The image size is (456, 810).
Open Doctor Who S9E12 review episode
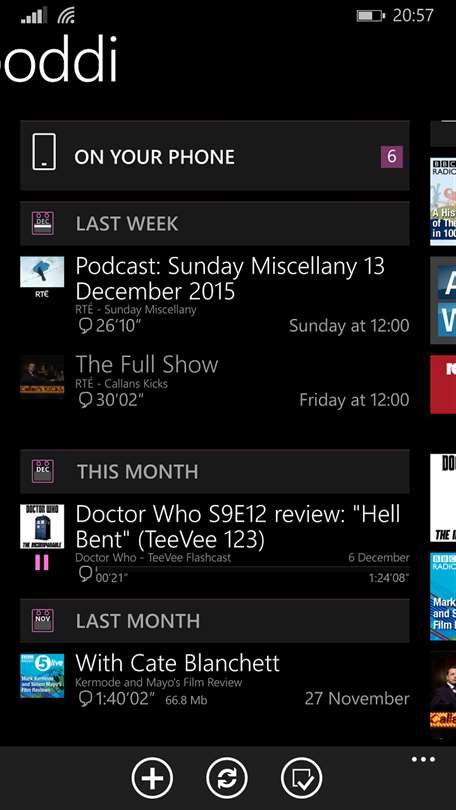click(215, 544)
